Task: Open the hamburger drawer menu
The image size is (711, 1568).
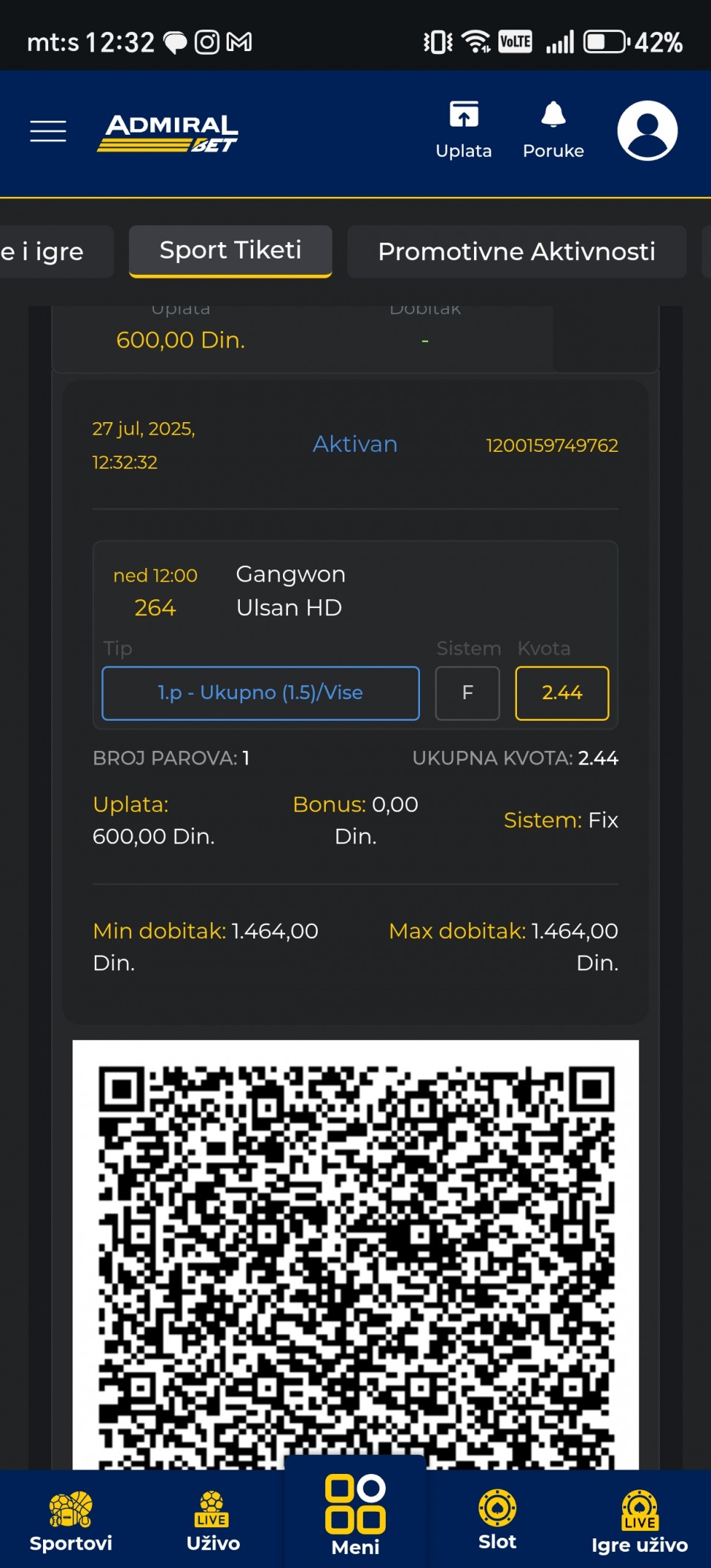Action: (48, 131)
